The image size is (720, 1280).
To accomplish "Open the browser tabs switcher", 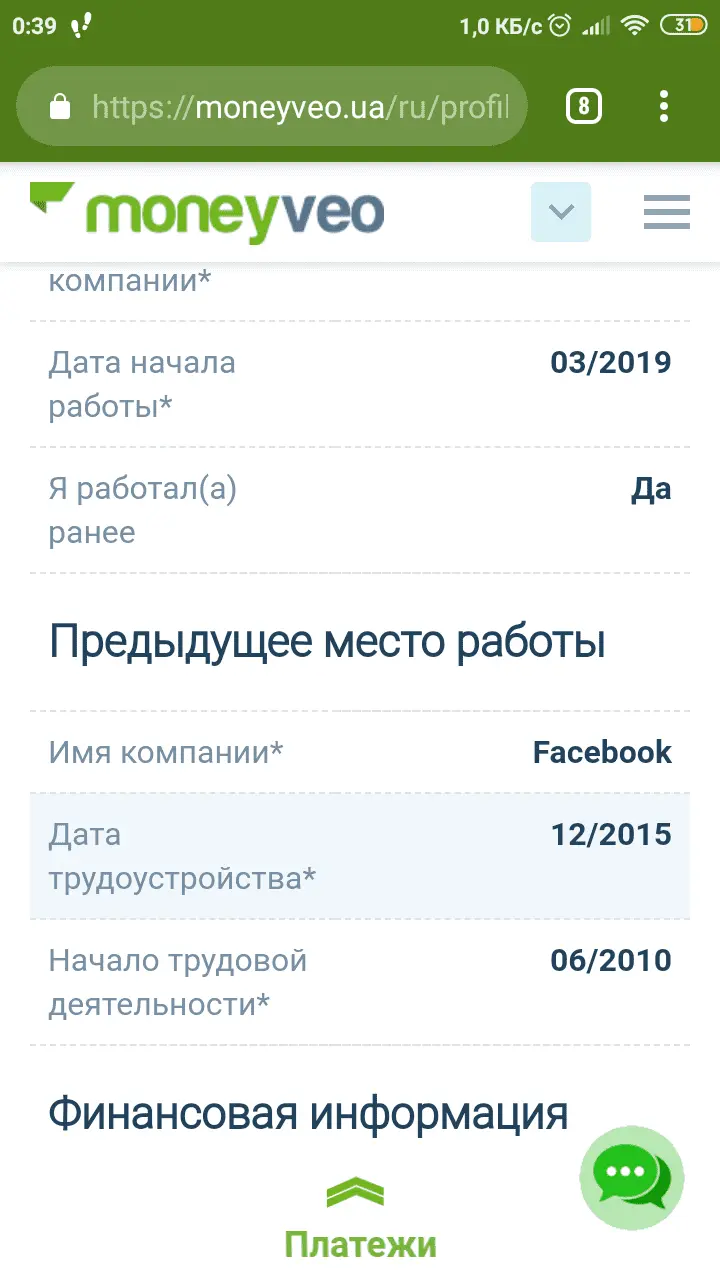I will pyautogui.click(x=584, y=106).
